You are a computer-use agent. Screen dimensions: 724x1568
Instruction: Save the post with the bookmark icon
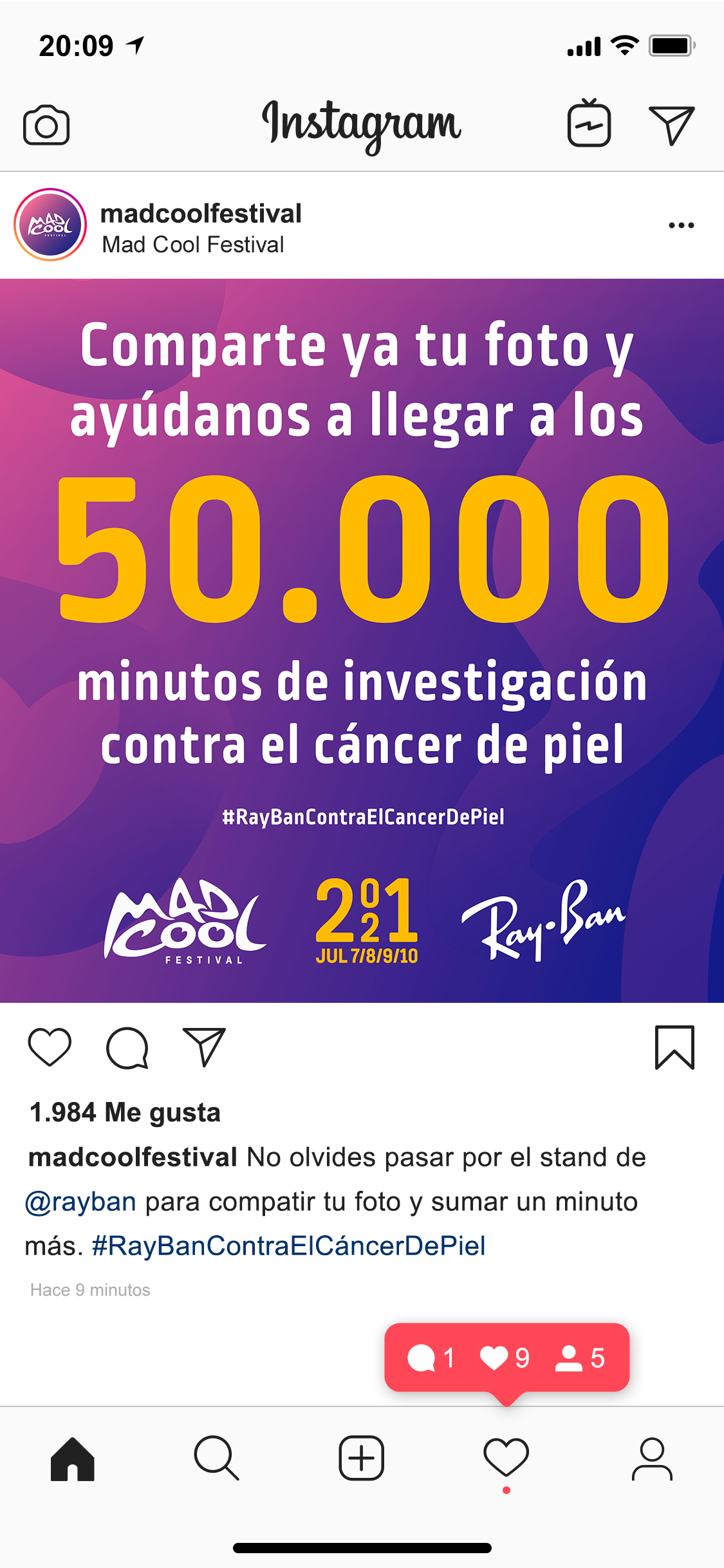(x=674, y=1047)
